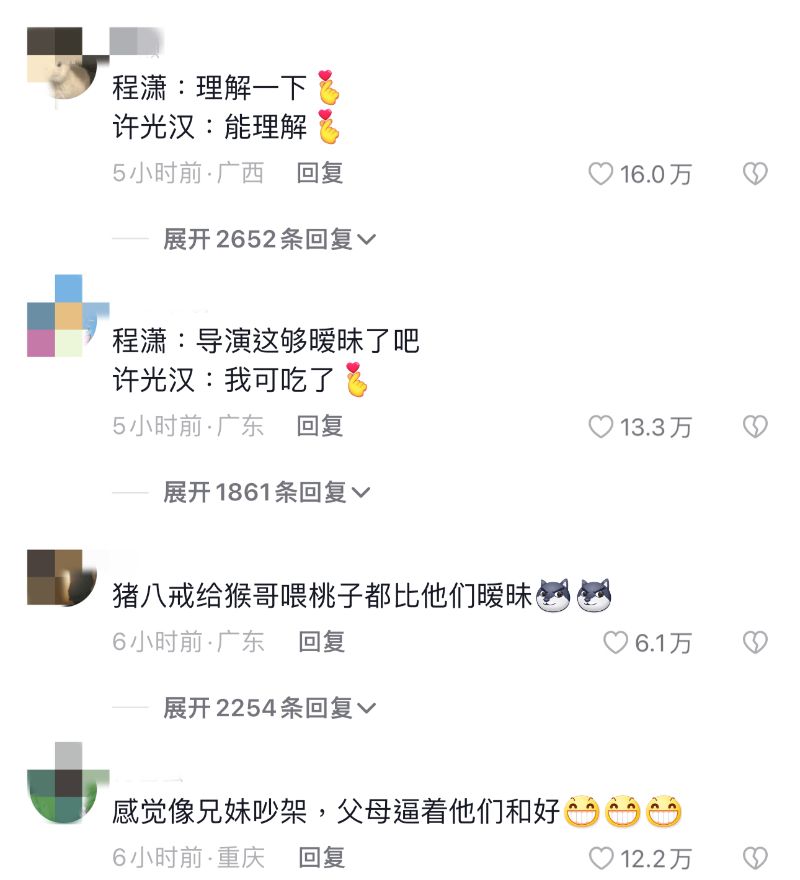800x880 pixels.
Task: Dislike the comment with 6.1万 likes
Action: [755, 643]
